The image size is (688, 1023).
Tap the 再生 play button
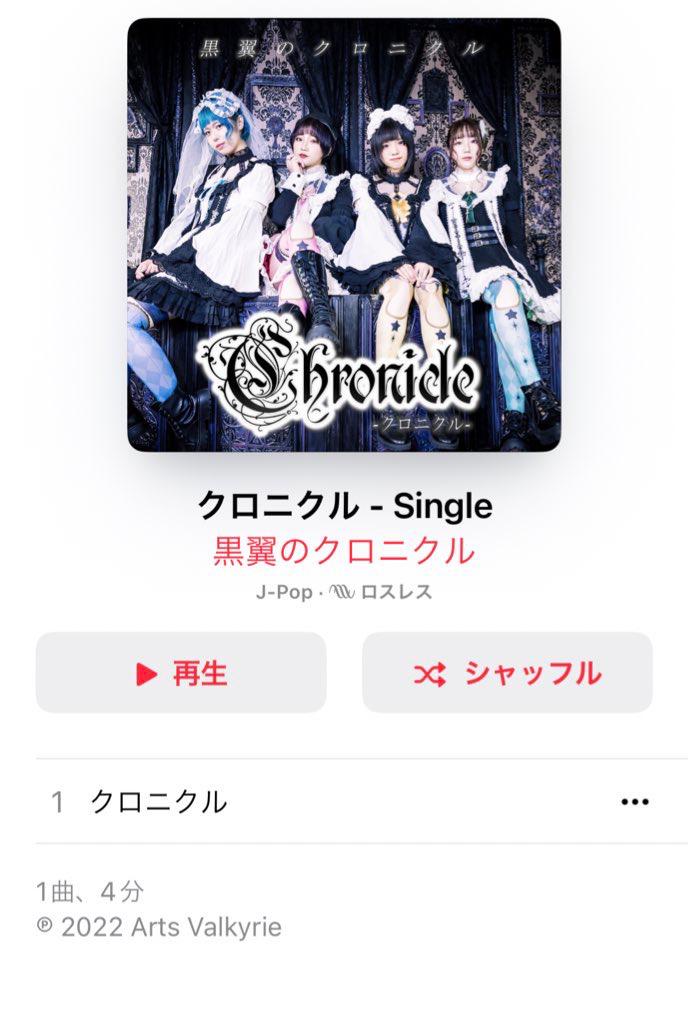tap(181, 673)
